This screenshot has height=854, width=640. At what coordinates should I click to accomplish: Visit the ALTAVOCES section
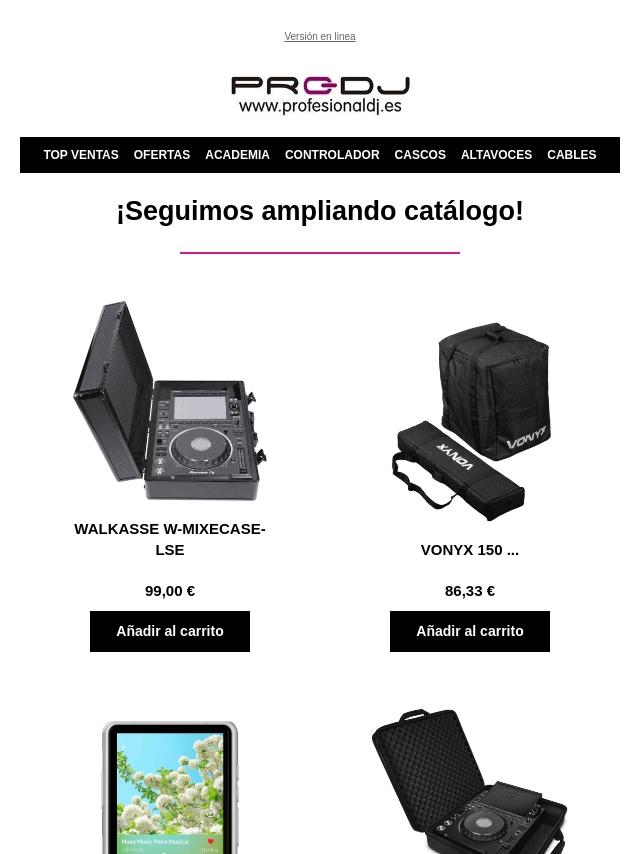[496, 155]
